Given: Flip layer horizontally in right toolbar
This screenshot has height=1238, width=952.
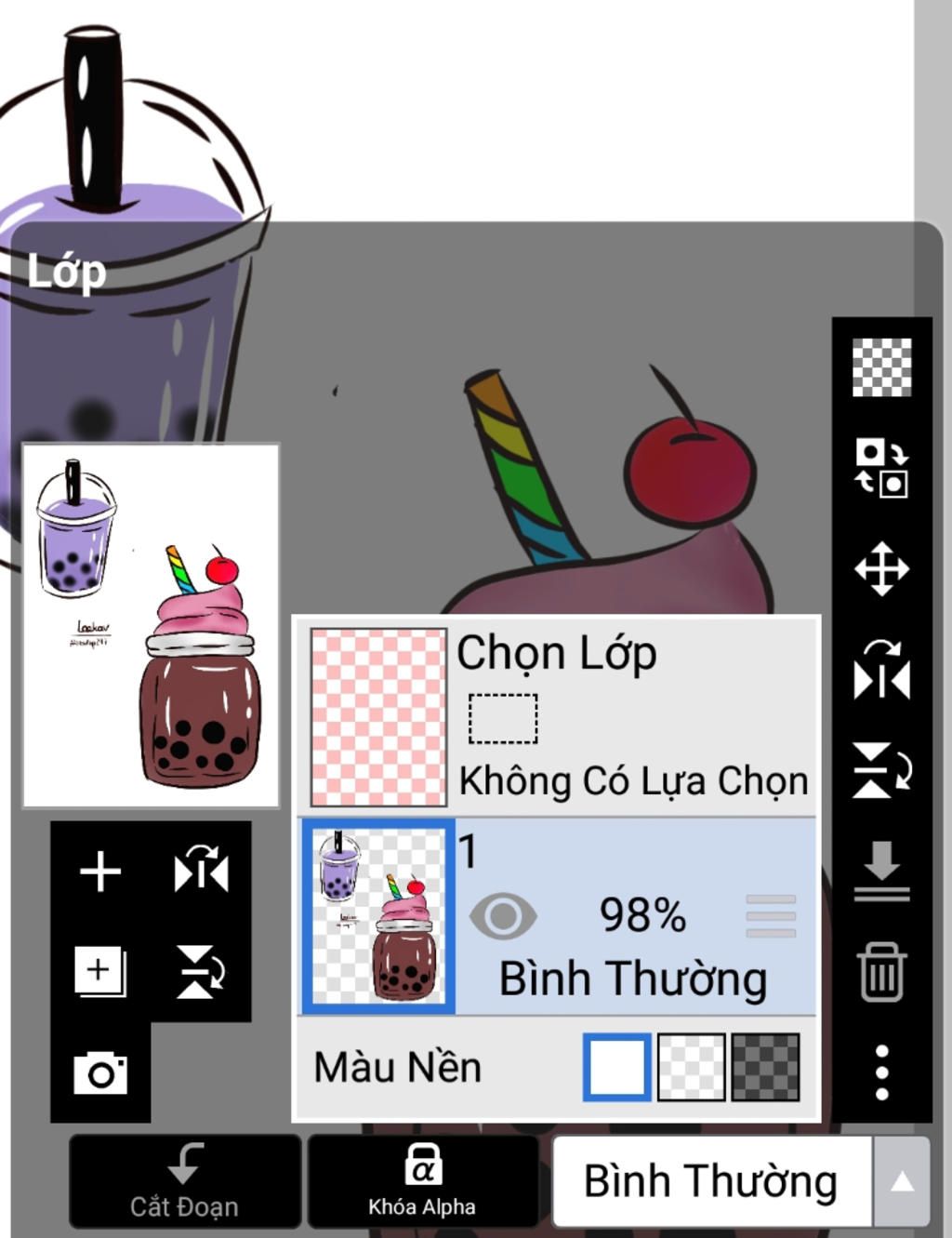Looking at the screenshot, I should click(881, 670).
